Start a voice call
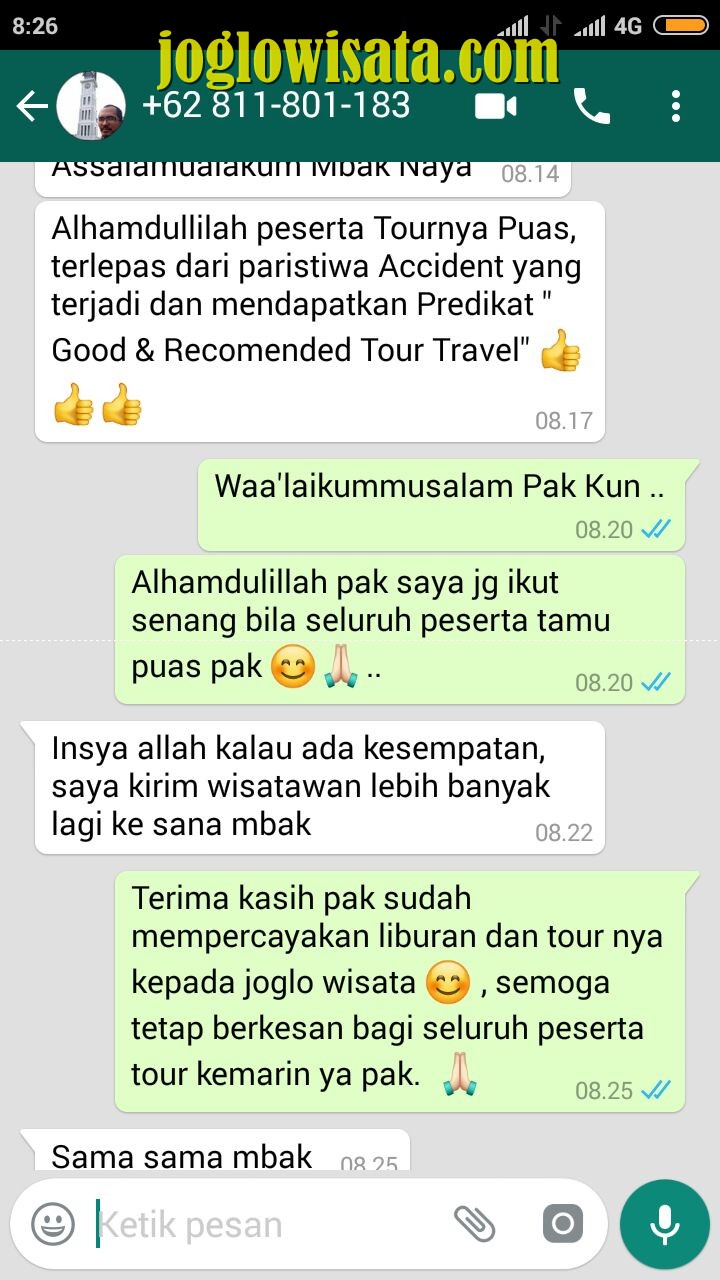720x1280 pixels. [591, 106]
